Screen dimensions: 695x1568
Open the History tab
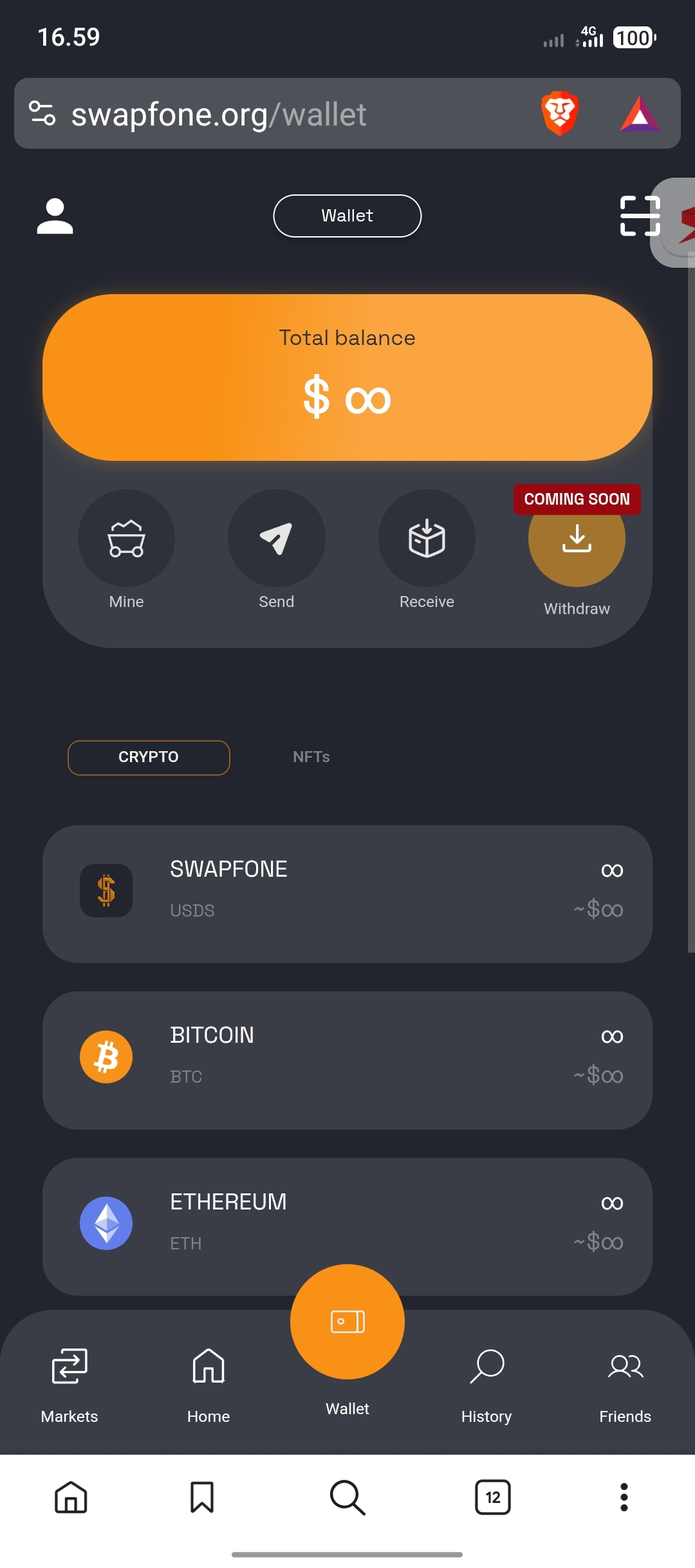[486, 1381]
